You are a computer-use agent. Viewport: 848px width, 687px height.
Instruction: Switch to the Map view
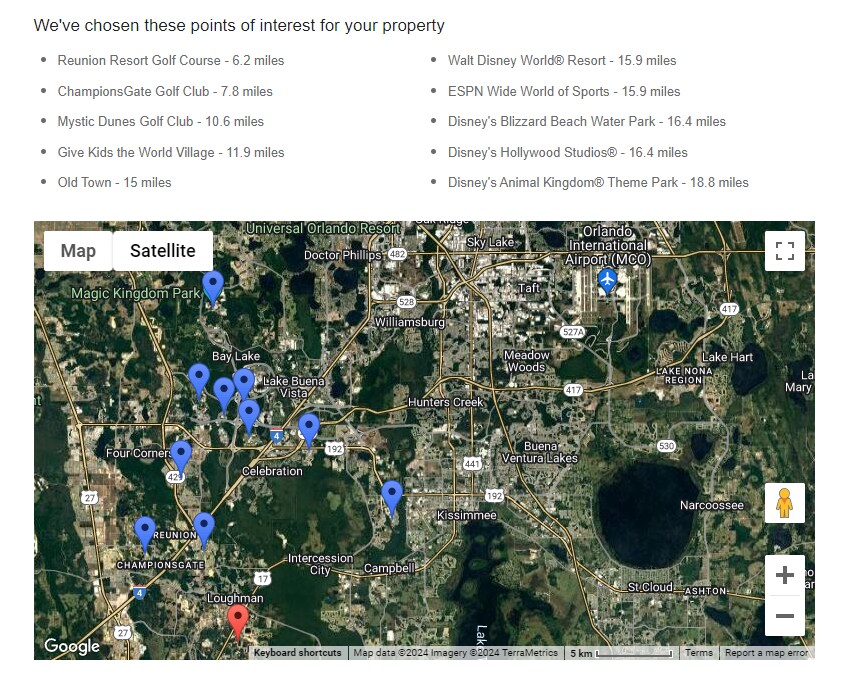[78, 251]
